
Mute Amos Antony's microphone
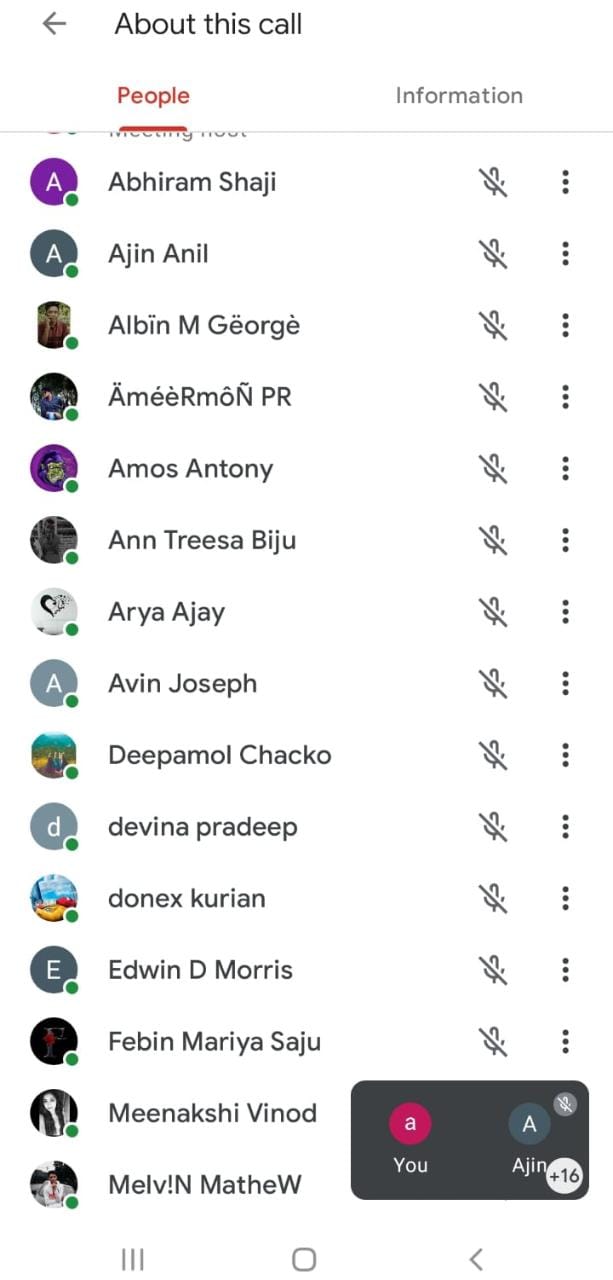tap(492, 469)
